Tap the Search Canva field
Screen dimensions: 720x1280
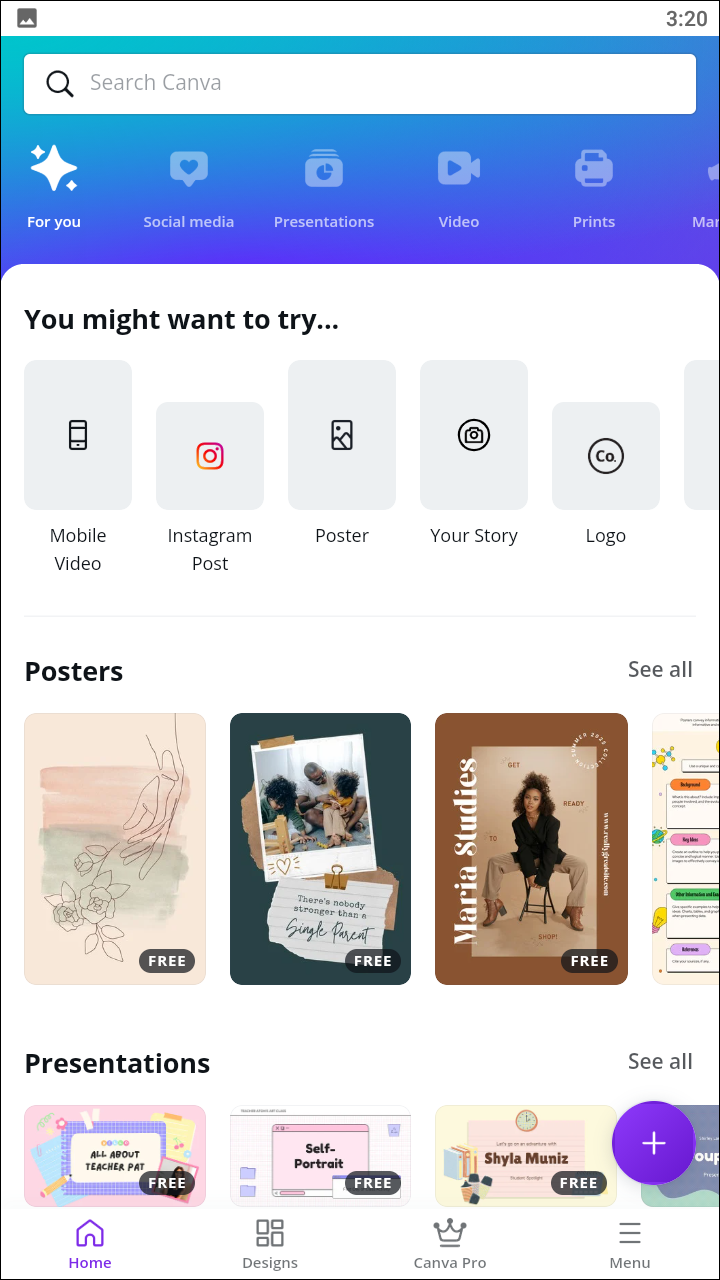point(360,83)
